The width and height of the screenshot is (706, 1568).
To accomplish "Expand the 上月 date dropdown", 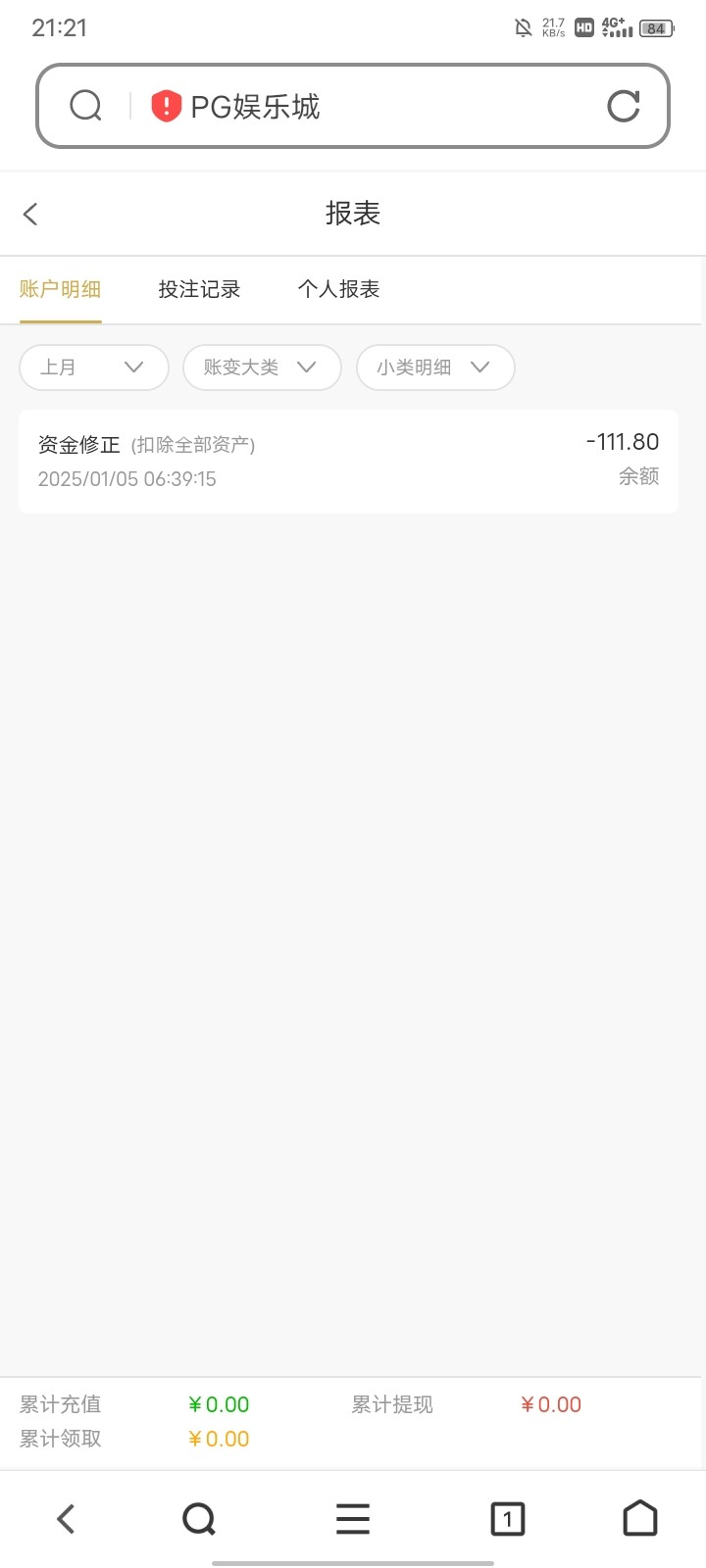I will tap(94, 367).
